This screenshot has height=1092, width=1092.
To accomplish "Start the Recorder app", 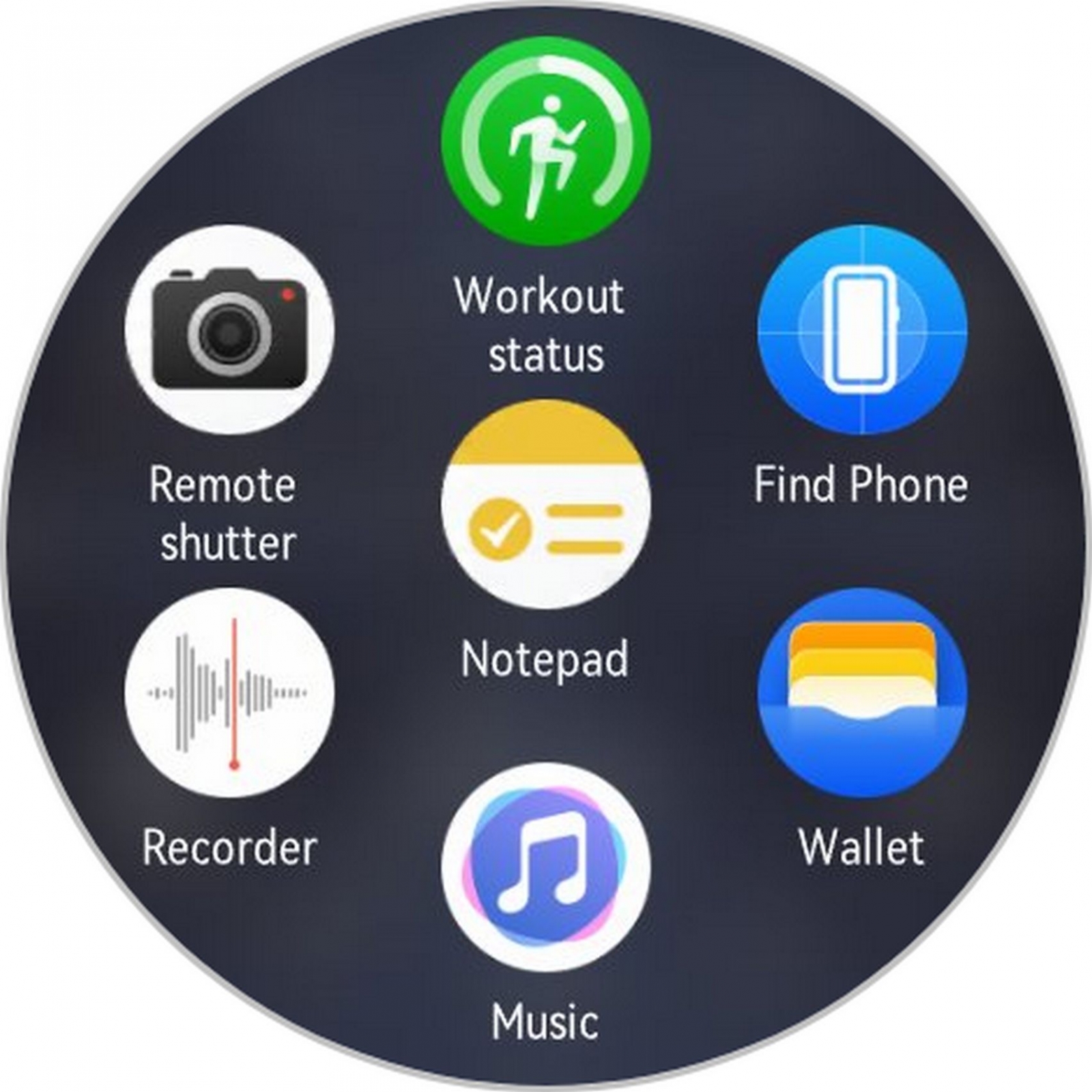I will click(x=230, y=693).
